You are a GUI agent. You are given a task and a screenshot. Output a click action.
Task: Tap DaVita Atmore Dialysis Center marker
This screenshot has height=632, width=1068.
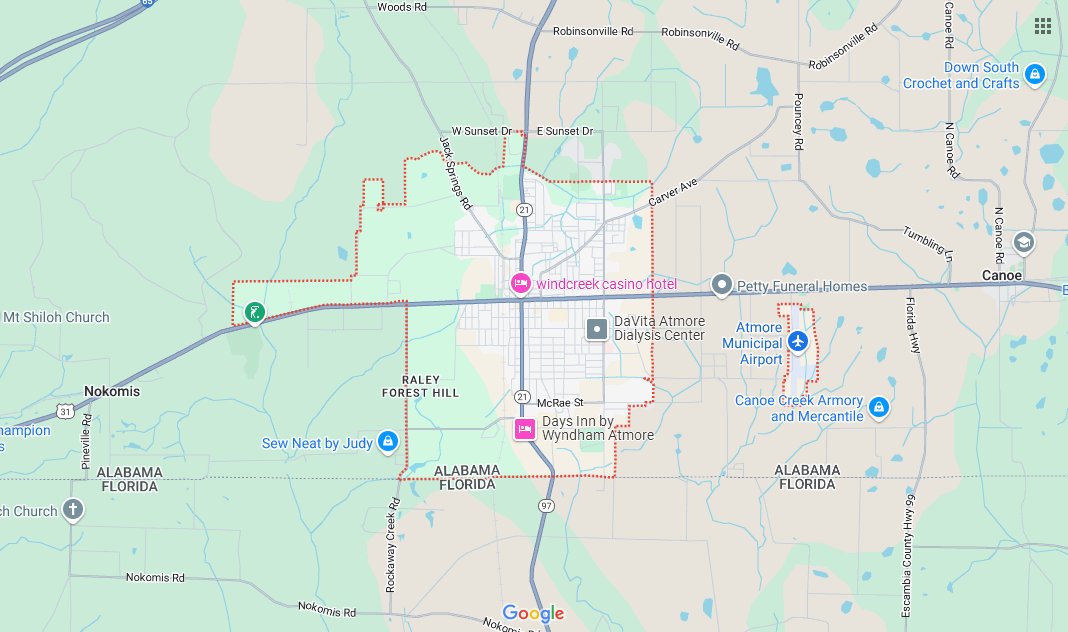tap(597, 329)
